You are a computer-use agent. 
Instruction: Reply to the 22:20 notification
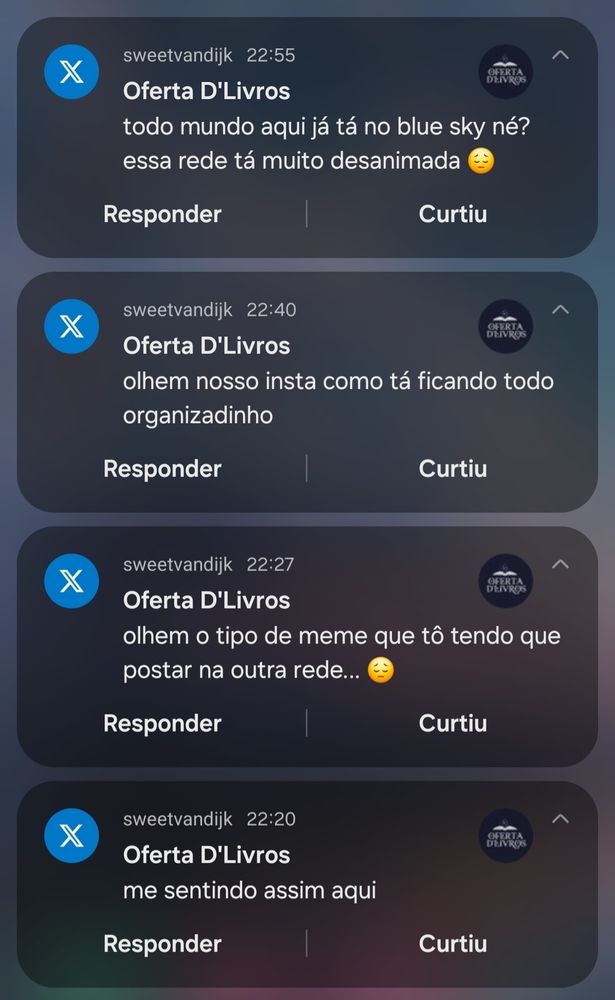click(162, 944)
